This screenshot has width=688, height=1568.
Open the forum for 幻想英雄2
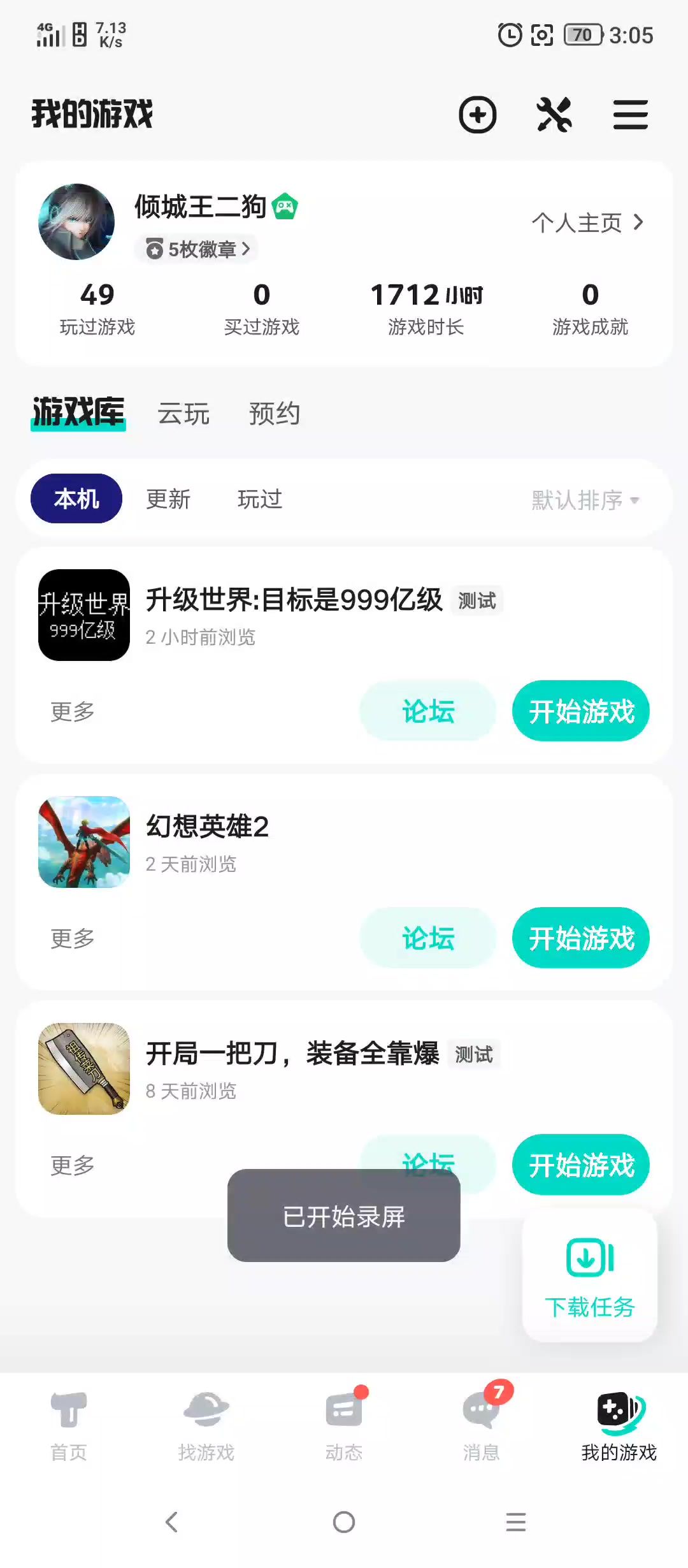[x=427, y=938]
